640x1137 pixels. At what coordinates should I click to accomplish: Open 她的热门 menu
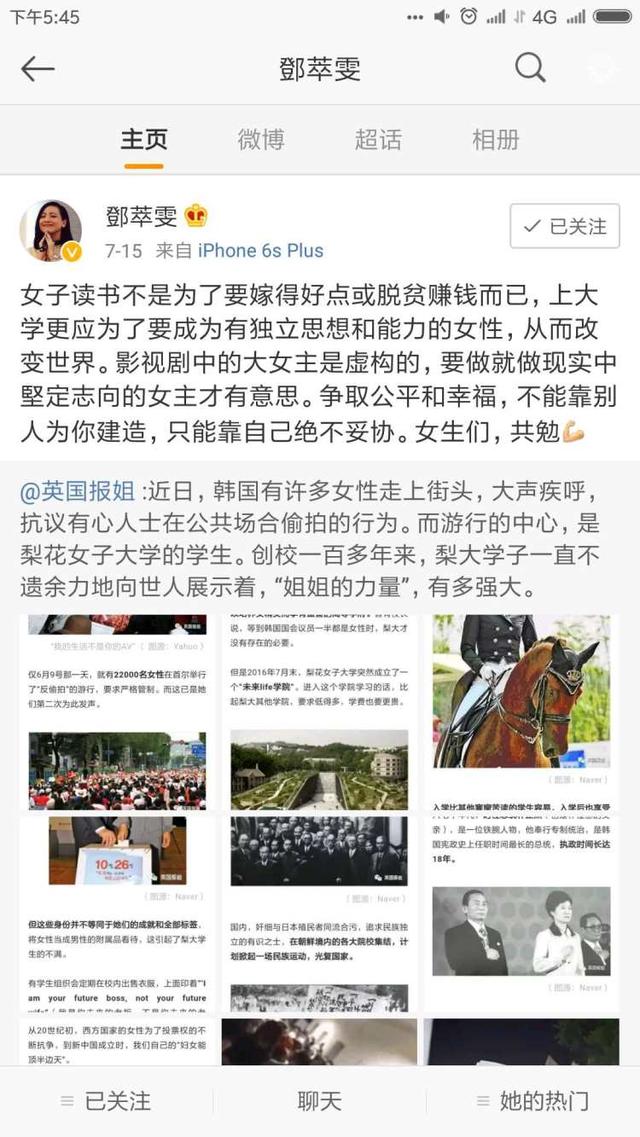(x=533, y=1101)
